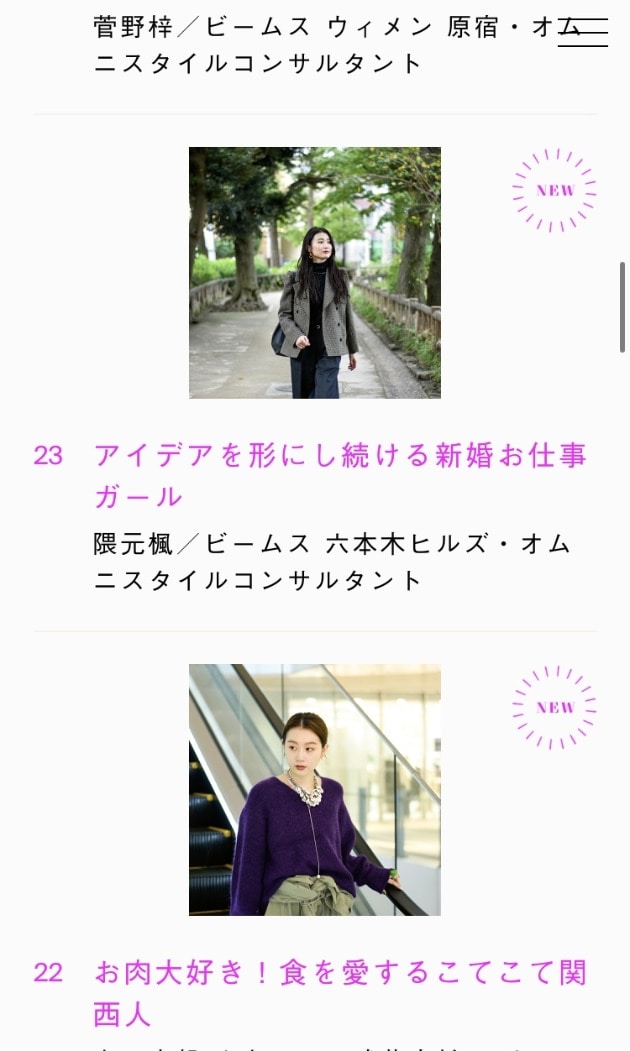
Task: Open the hamburger menu
Action: pyautogui.click(x=583, y=33)
